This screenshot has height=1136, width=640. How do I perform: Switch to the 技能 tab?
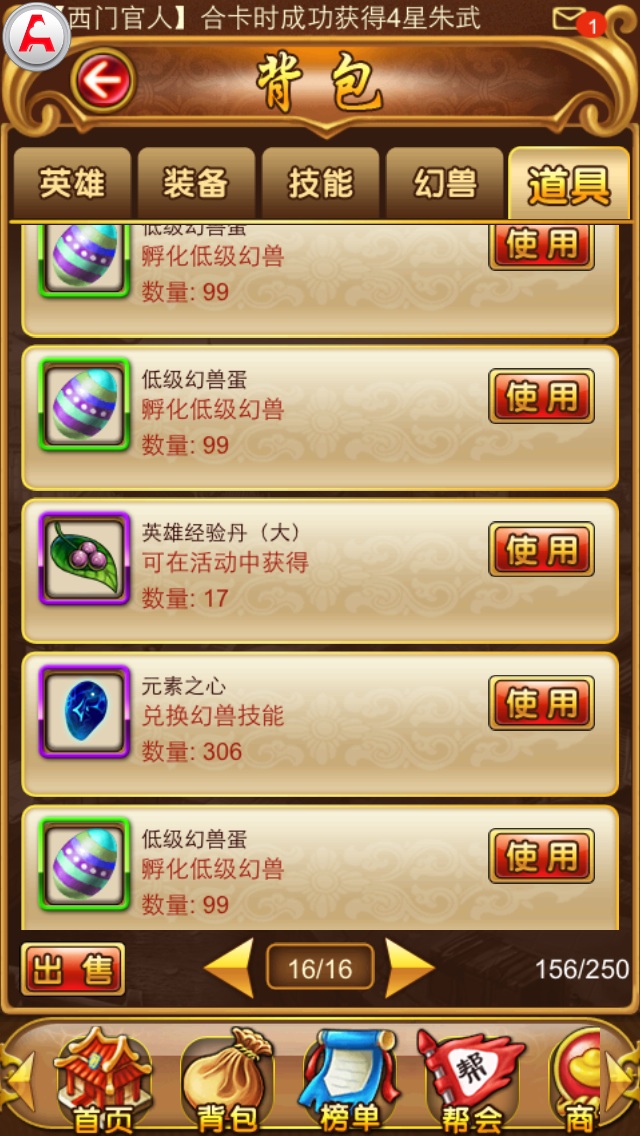[x=320, y=184]
